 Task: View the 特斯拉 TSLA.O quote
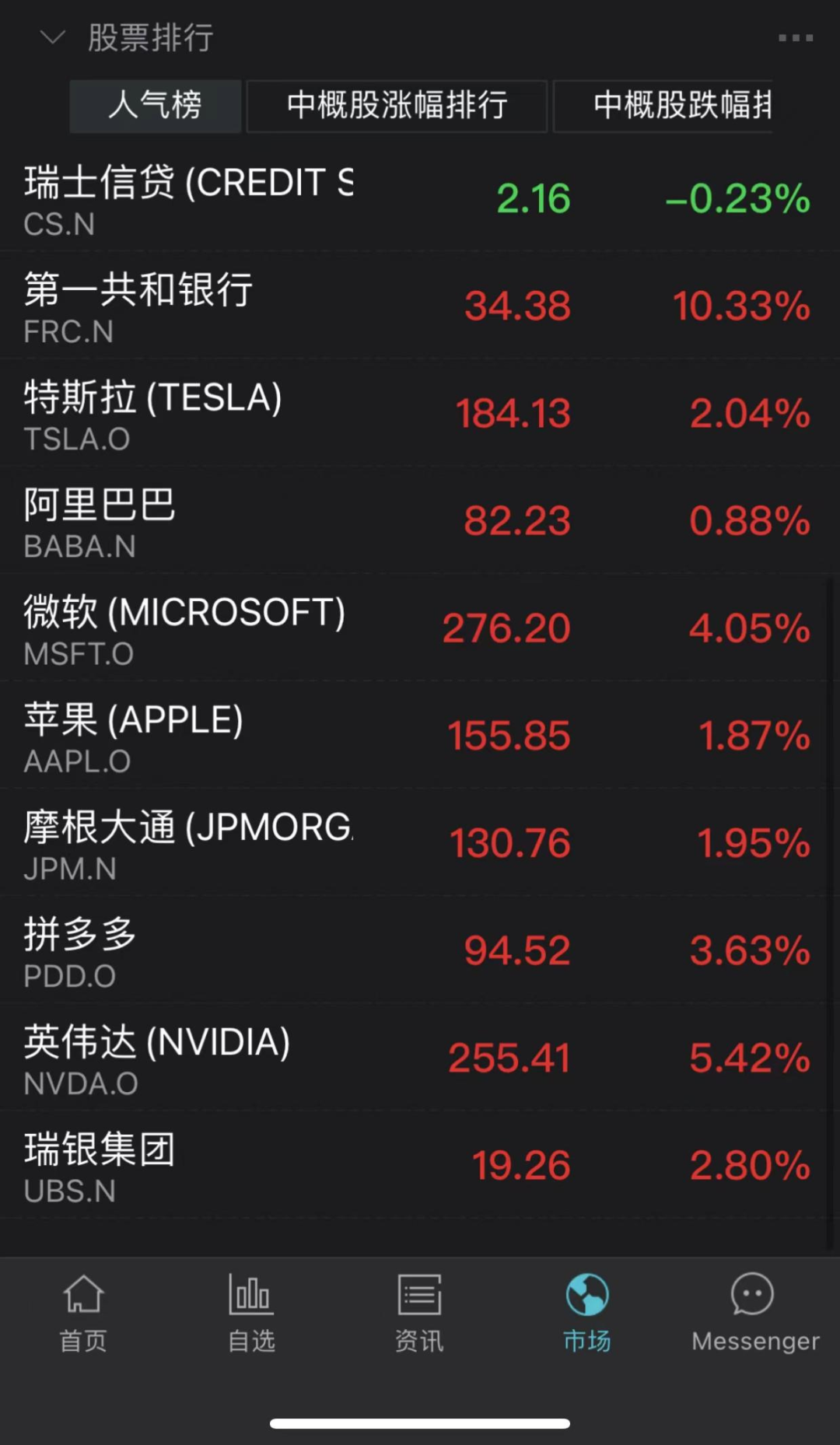click(420, 414)
